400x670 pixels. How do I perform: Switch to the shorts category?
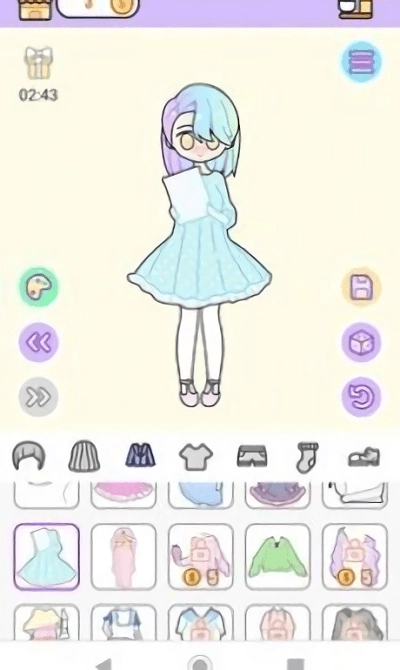tap(252, 456)
